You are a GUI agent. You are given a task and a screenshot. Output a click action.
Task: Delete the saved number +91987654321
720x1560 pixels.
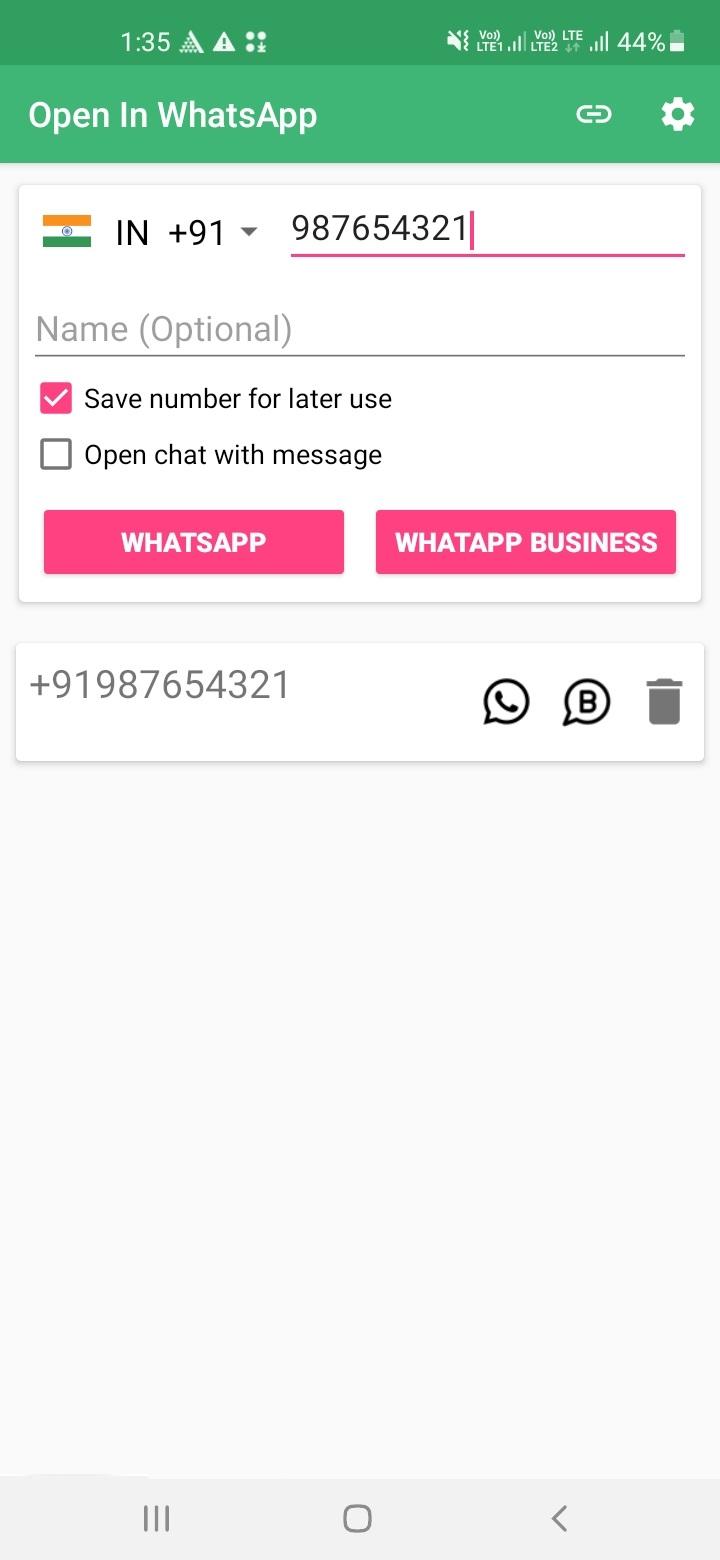pyautogui.click(x=664, y=701)
